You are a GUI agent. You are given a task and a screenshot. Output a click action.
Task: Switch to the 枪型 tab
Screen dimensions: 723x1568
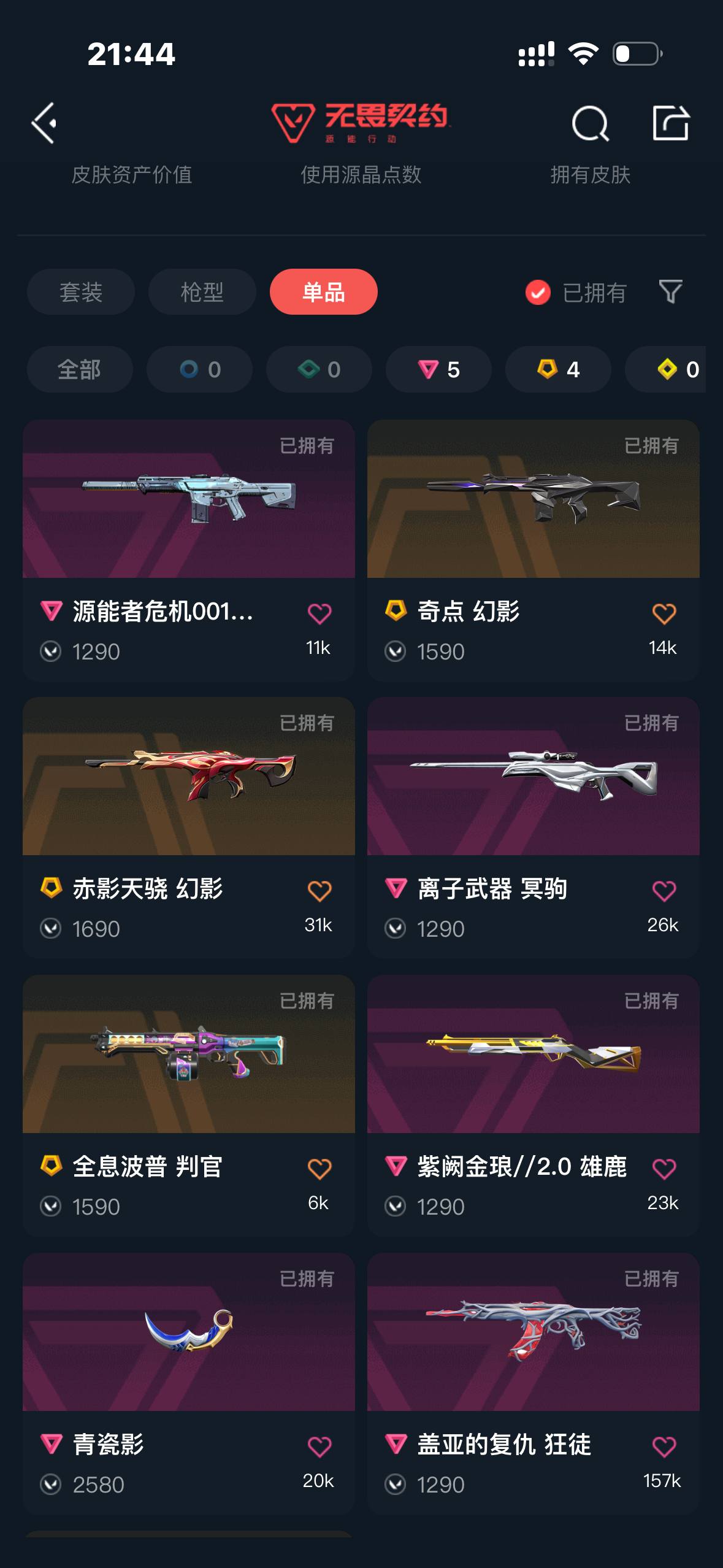click(x=202, y=293)
